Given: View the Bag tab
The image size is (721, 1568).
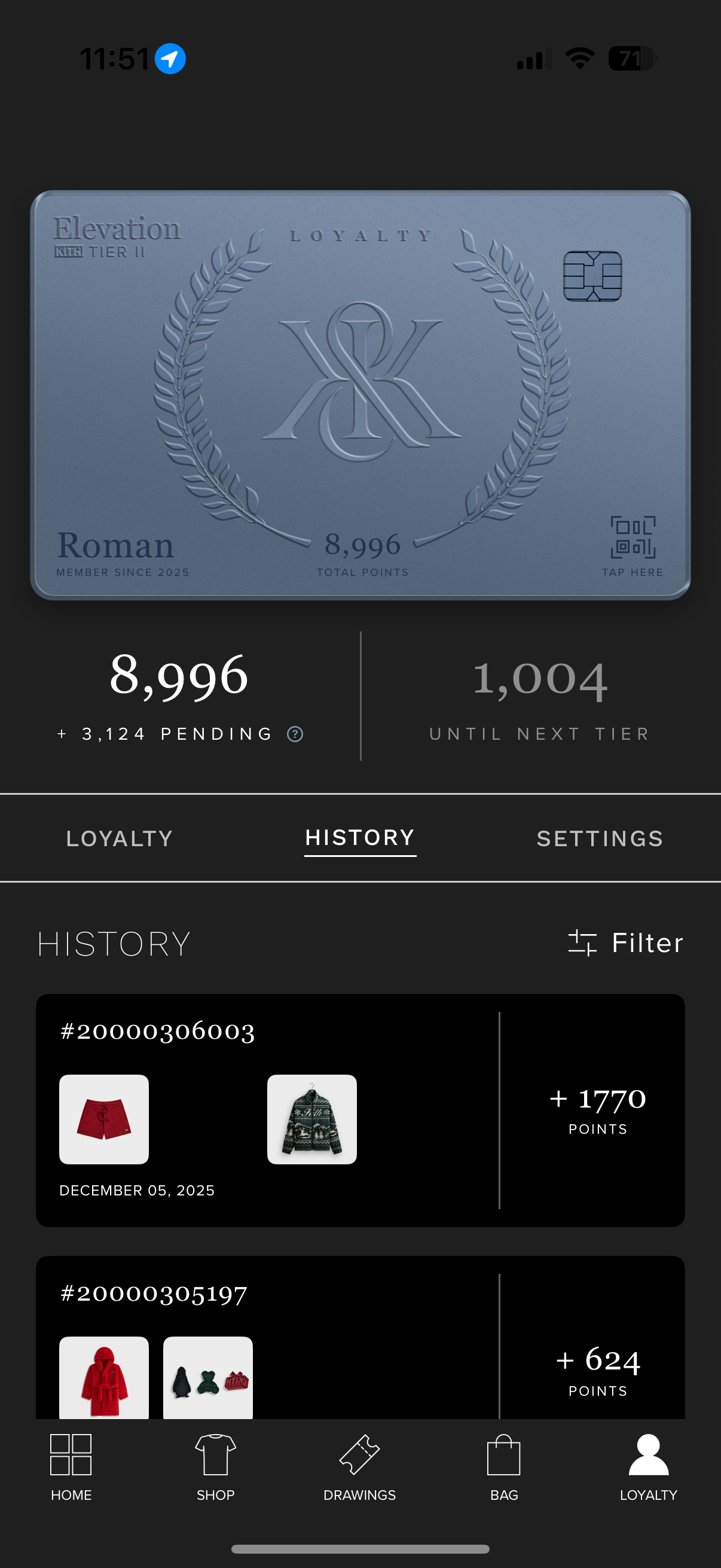Looking at the screenshot, I should click(504, 1467).
